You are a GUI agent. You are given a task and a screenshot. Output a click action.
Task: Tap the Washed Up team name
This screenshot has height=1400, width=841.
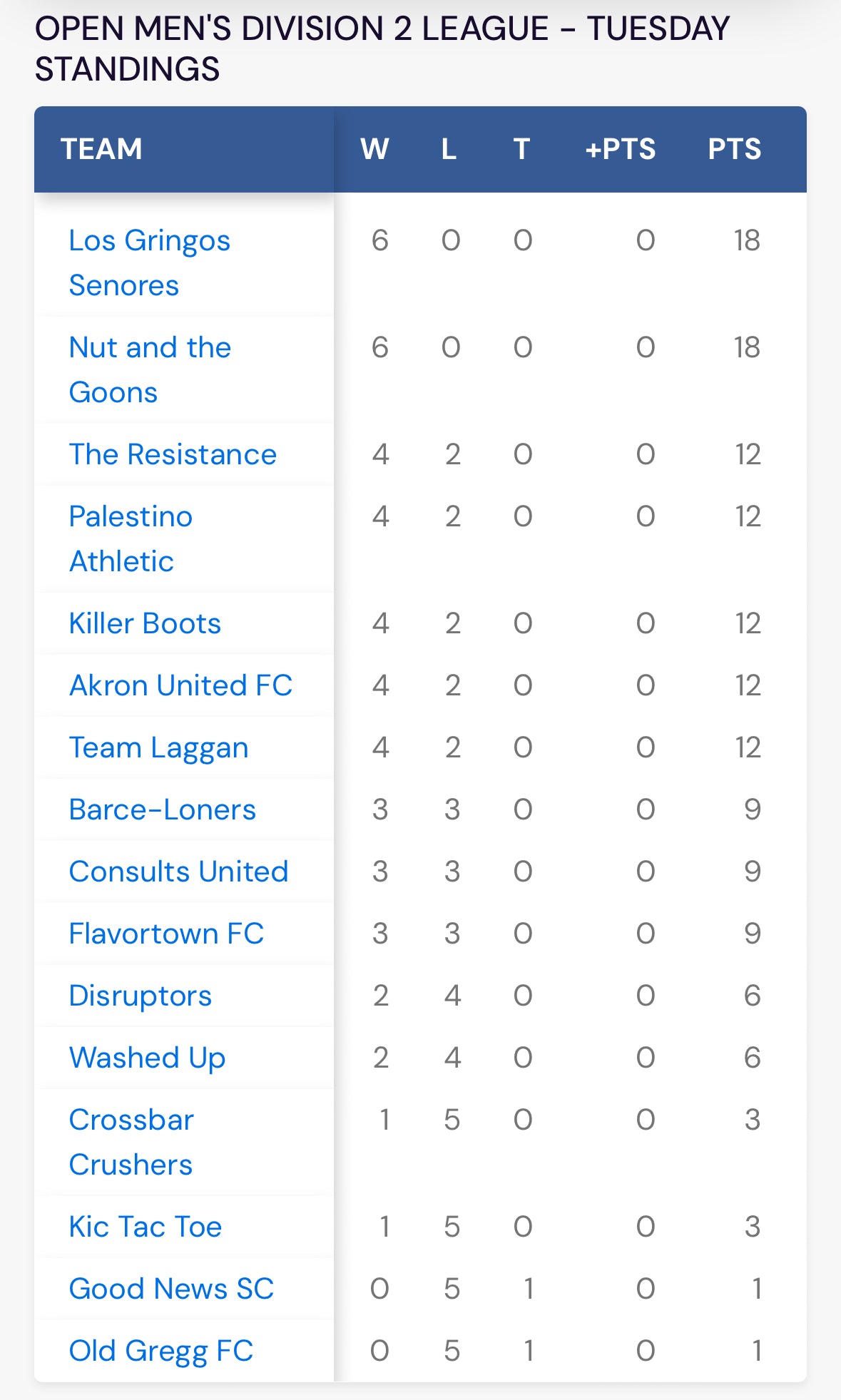coord(147,1058)
